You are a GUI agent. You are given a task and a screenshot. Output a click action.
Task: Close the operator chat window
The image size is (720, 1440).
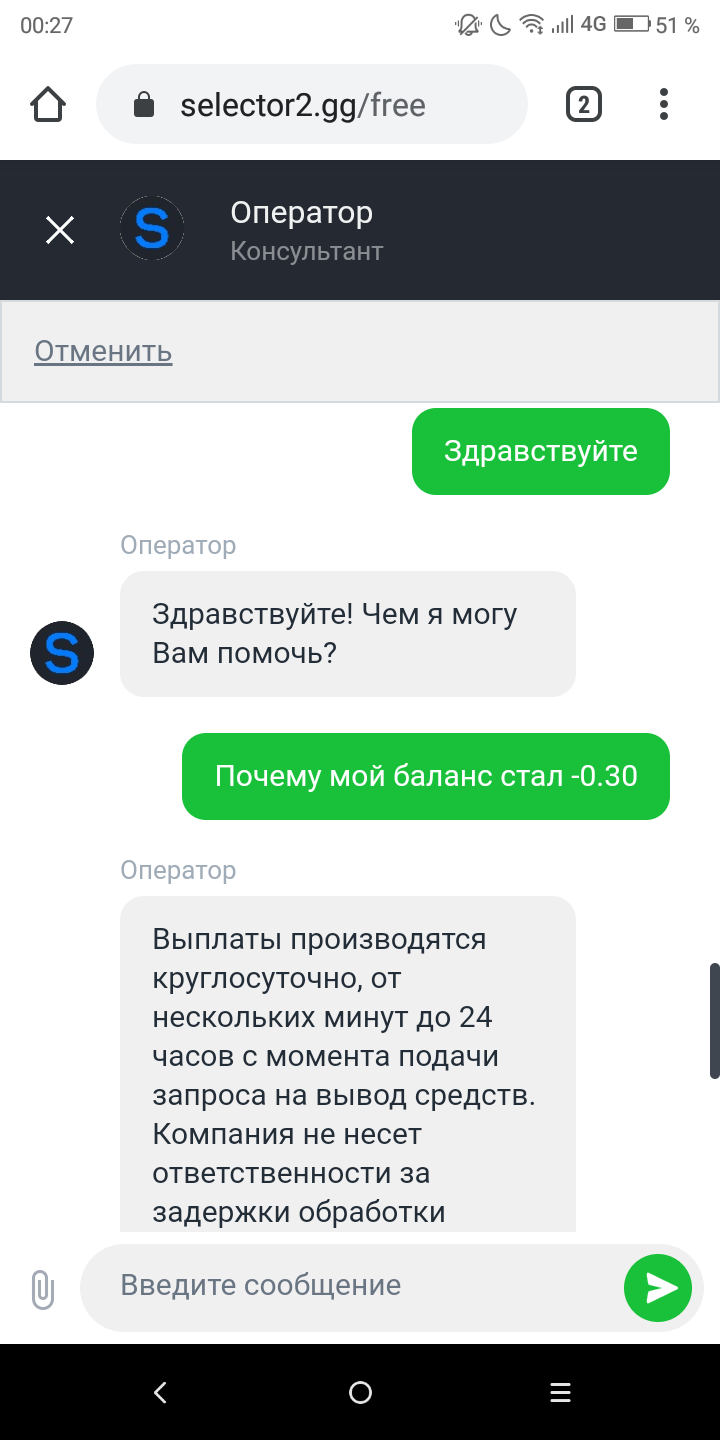tap(60, 230)
